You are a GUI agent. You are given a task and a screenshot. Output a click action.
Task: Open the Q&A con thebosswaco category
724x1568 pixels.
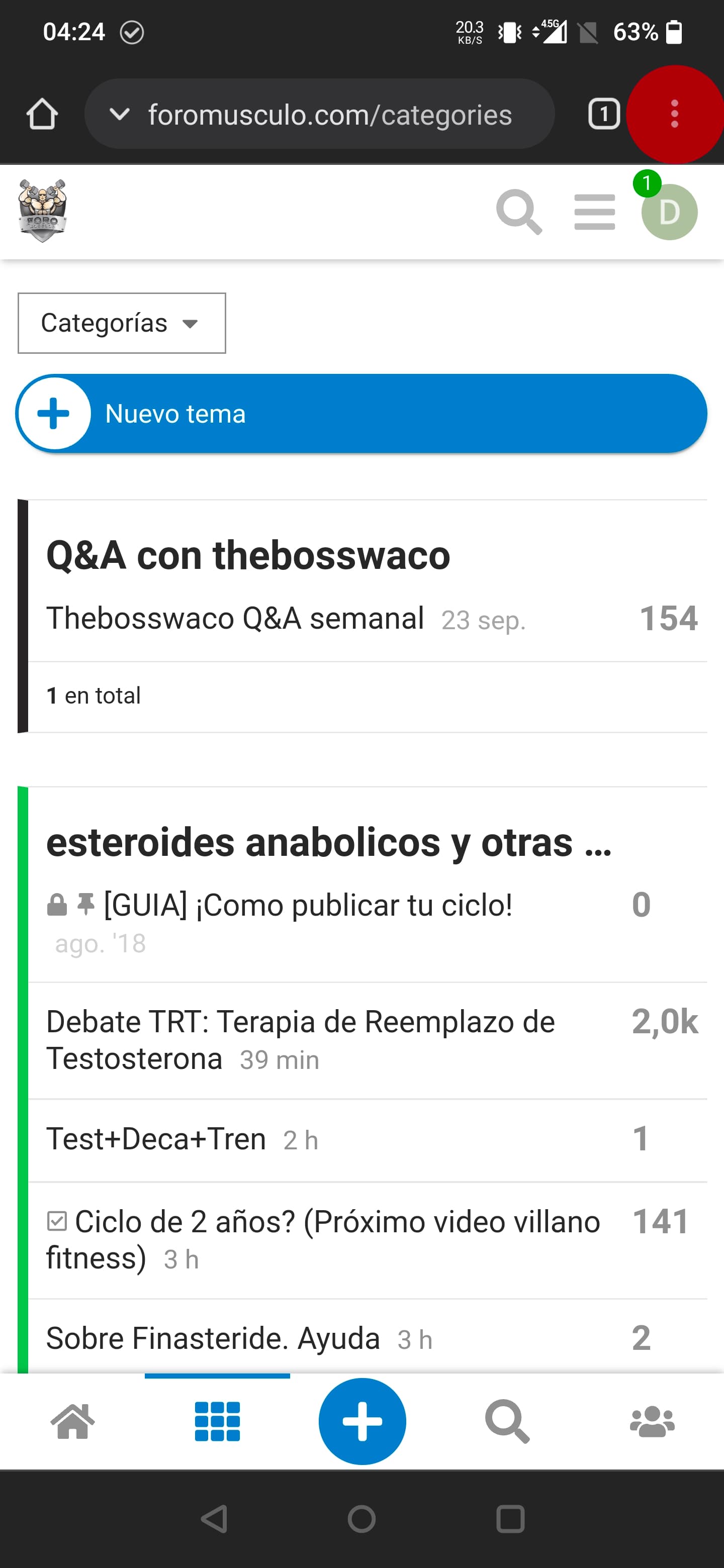pyautogui.click(x=248, y=555)
